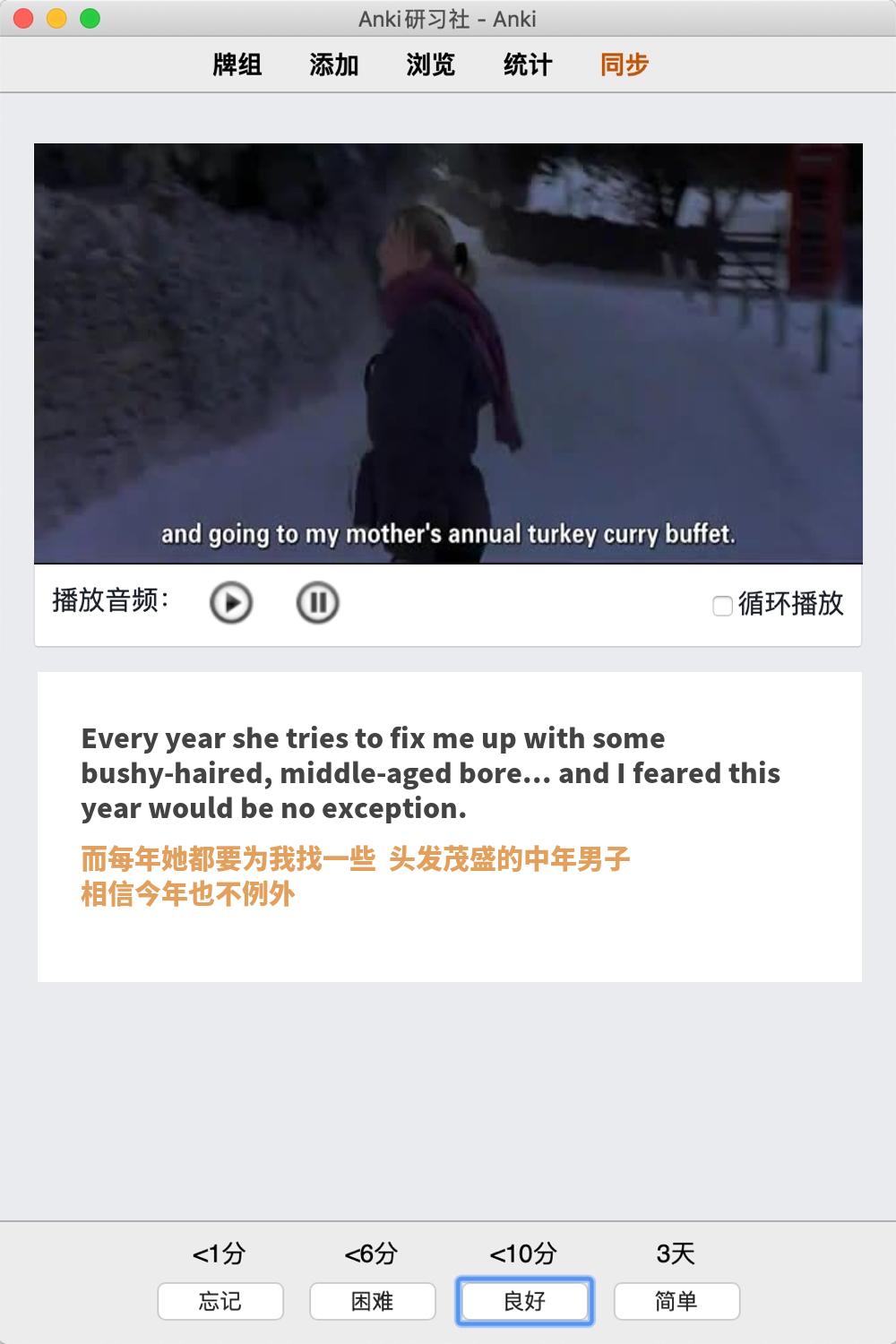The width and height of the screenshot is (896, 1344).
Task: Start 同步 sync
Action: coord(625,65)
